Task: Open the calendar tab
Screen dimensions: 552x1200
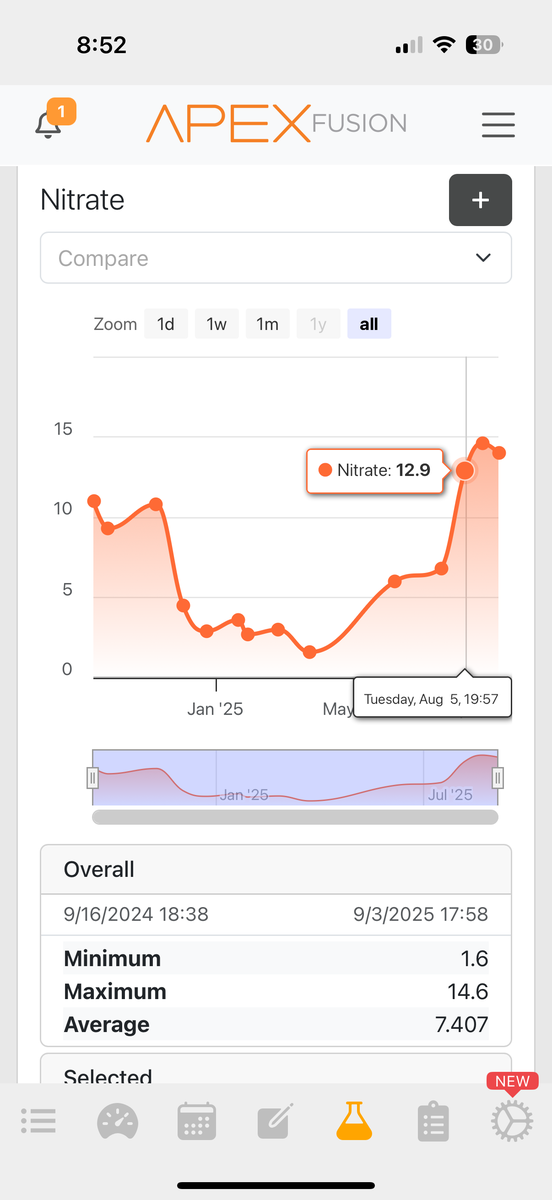Action: pos(196,1122)
